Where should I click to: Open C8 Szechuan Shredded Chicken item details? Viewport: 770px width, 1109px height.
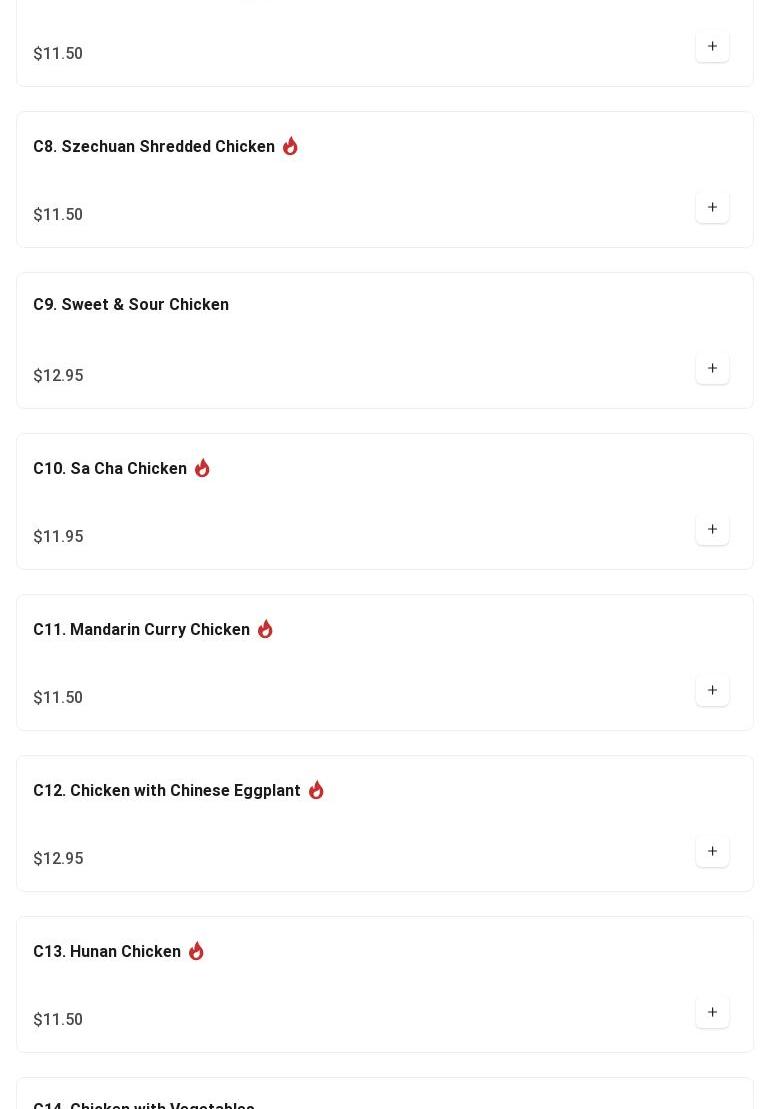point(154,147)
